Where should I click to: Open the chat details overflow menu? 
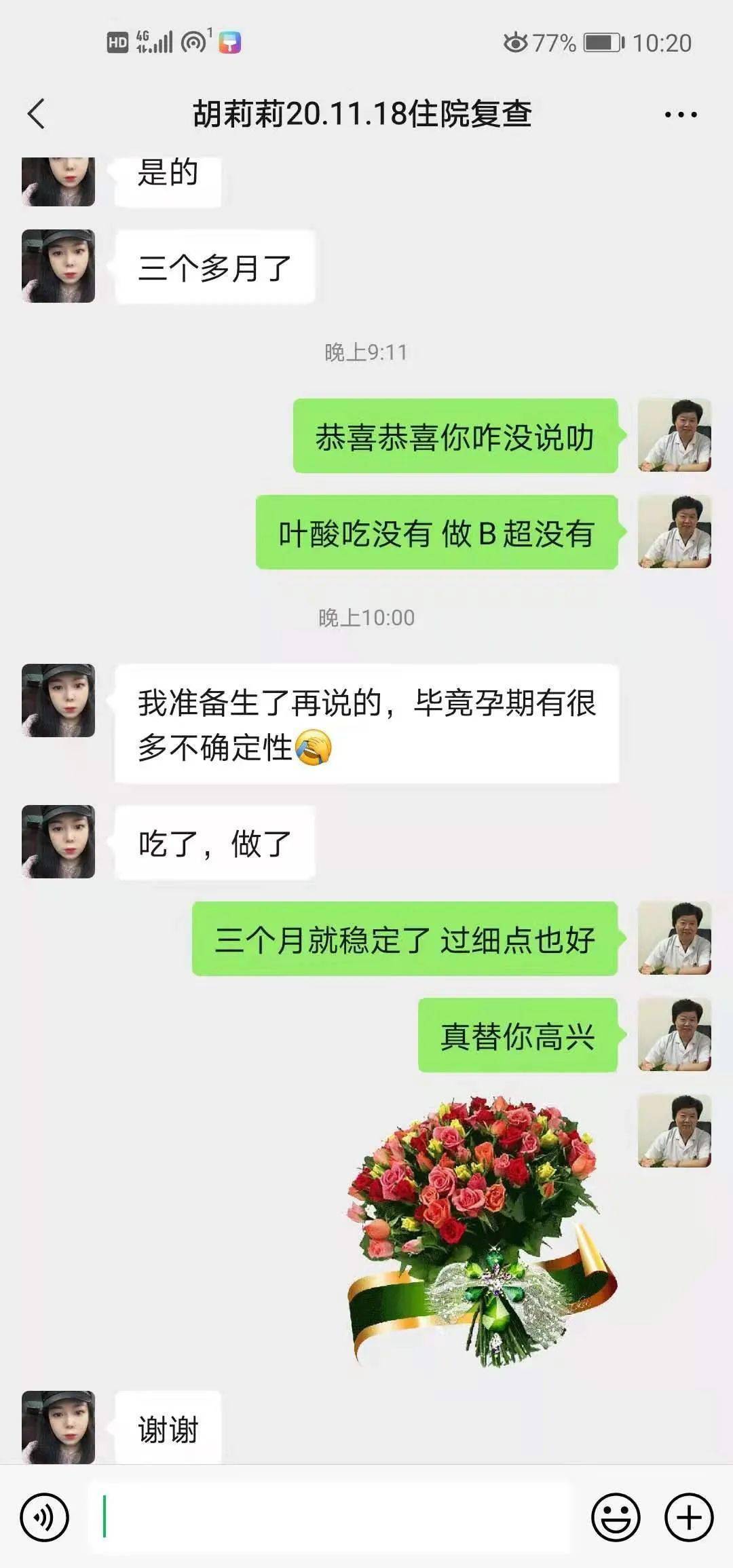(680, 115)
